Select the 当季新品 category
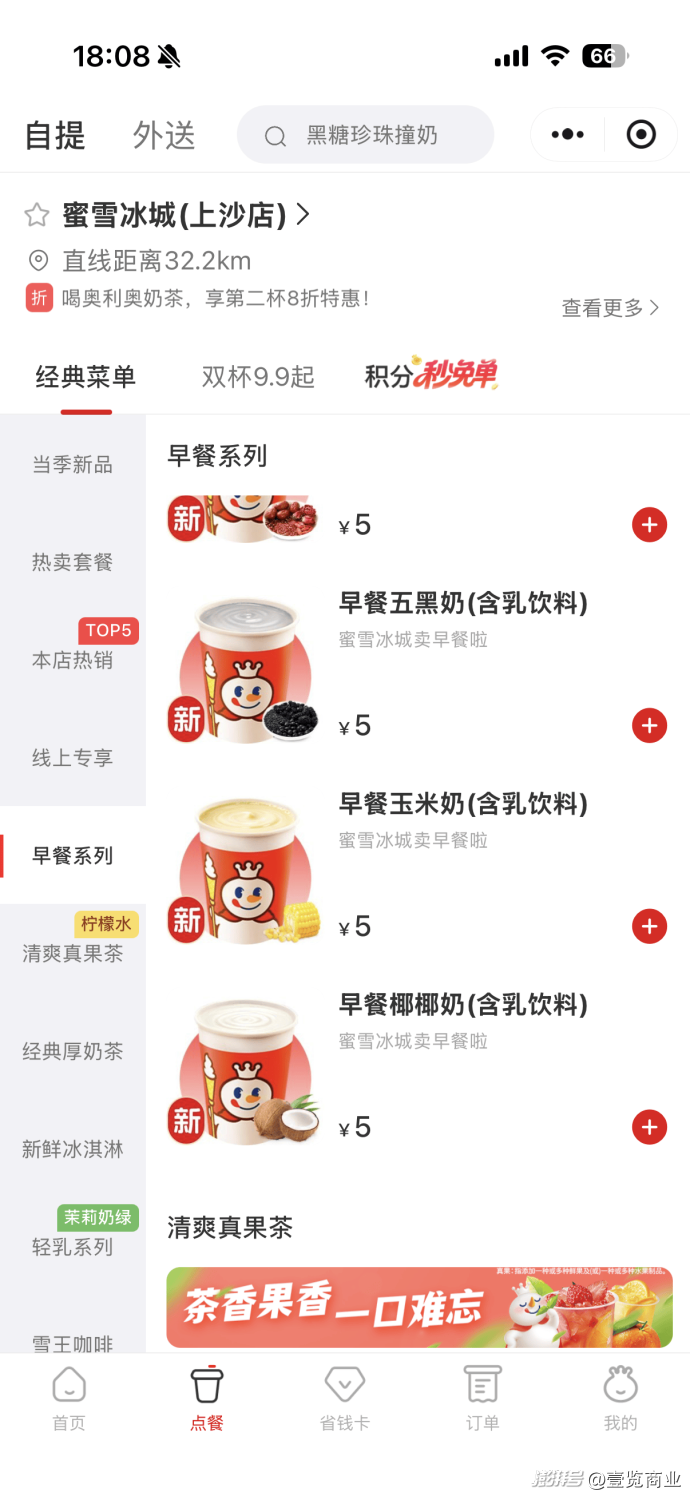Screen dimensions: 690x1500 tap(72, 465)
